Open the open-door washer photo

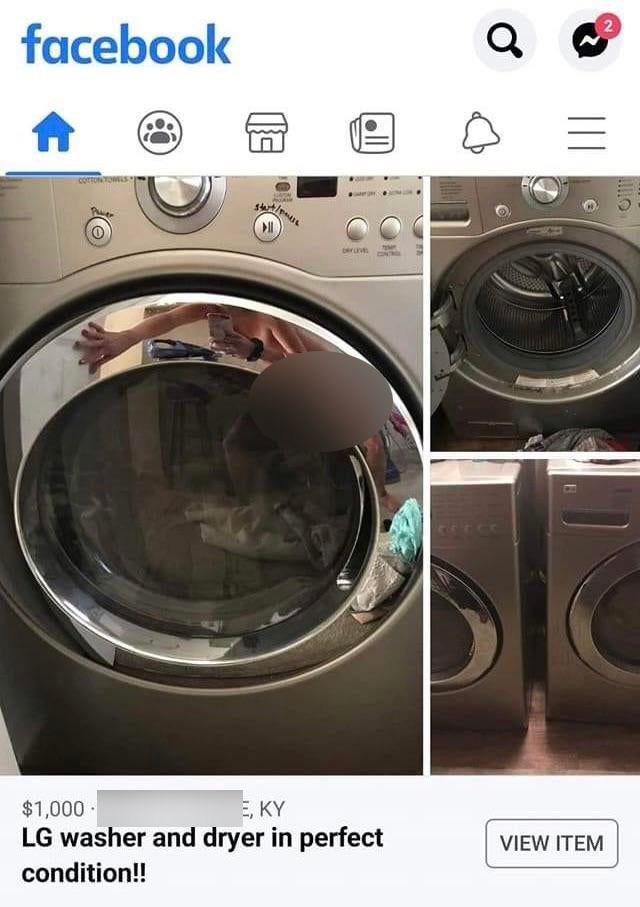[x=536, y=314]
